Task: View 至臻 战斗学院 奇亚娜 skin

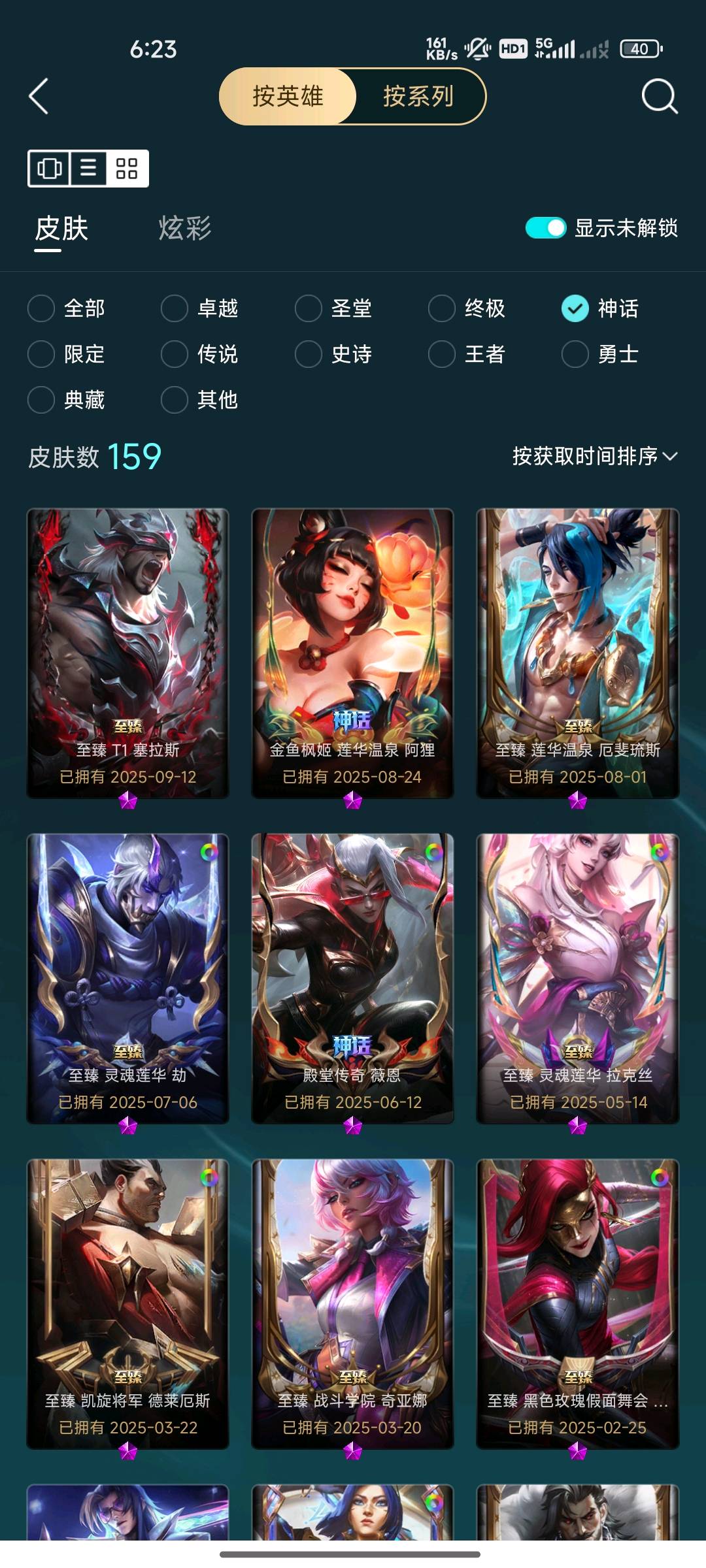Action: pos(352,1304)
